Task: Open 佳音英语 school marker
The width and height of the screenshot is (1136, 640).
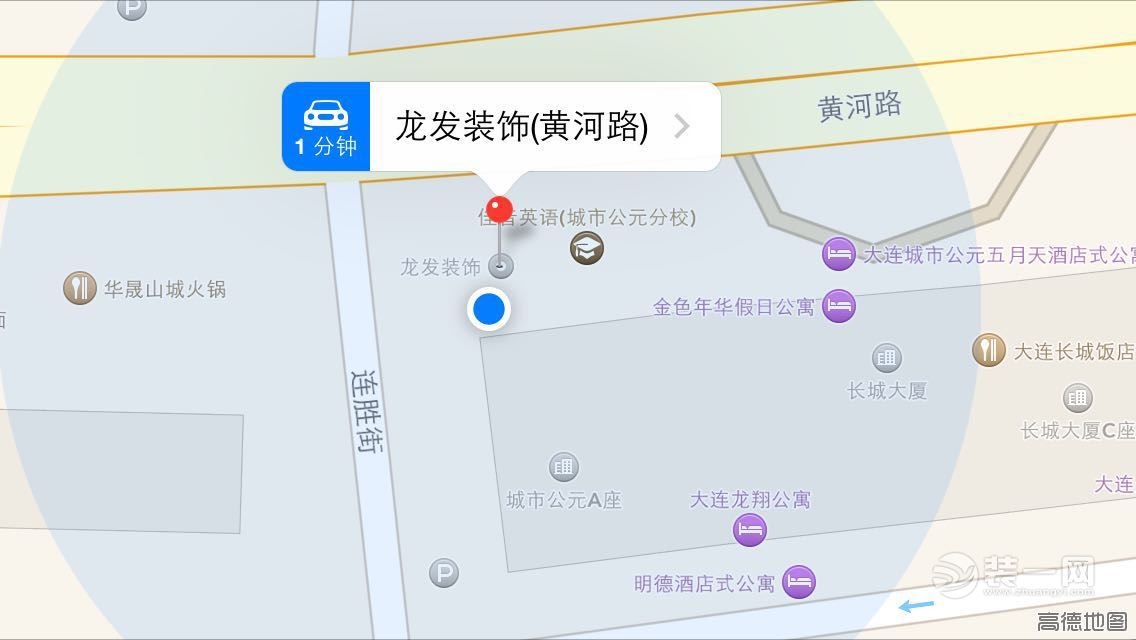Action: [x=587, y=248]
